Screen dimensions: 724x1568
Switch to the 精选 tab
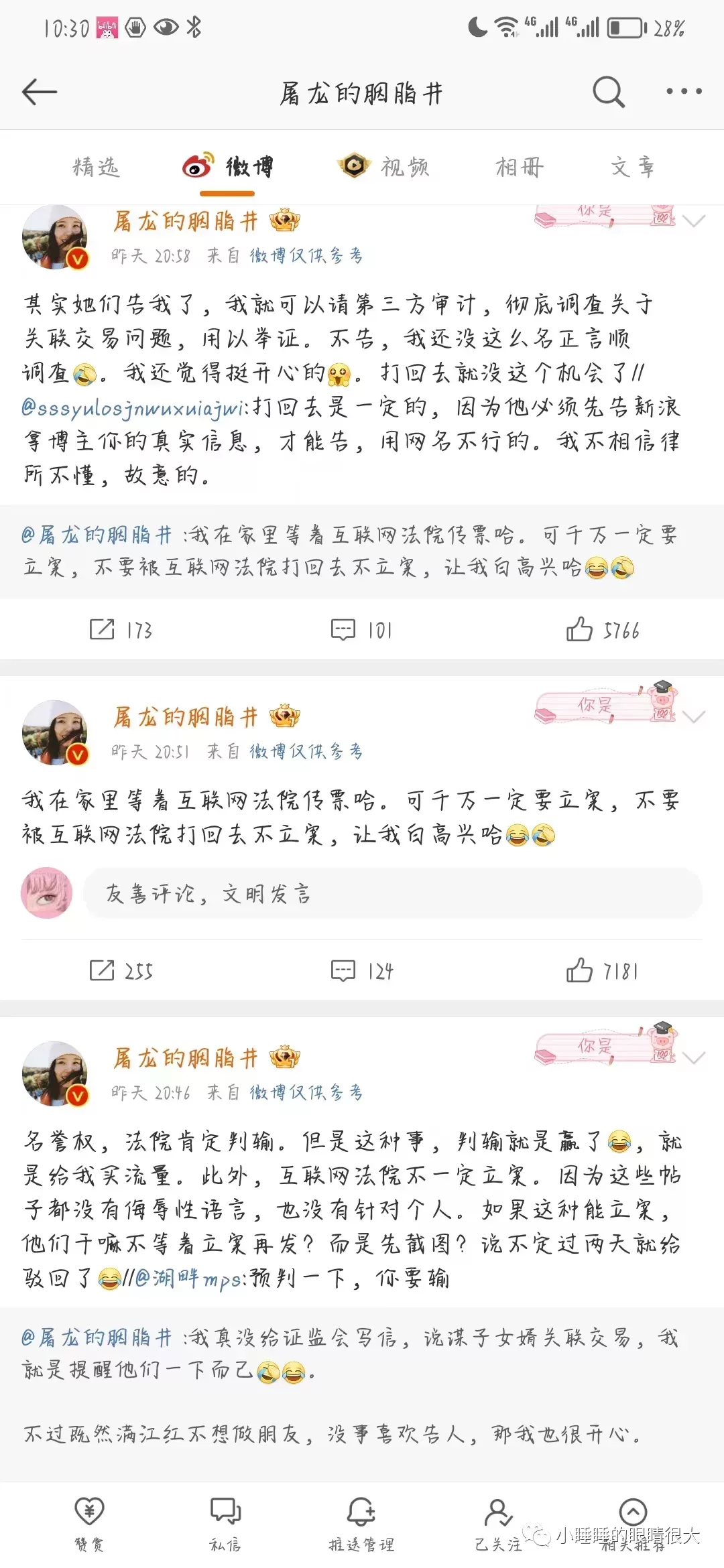click(96, 167)
